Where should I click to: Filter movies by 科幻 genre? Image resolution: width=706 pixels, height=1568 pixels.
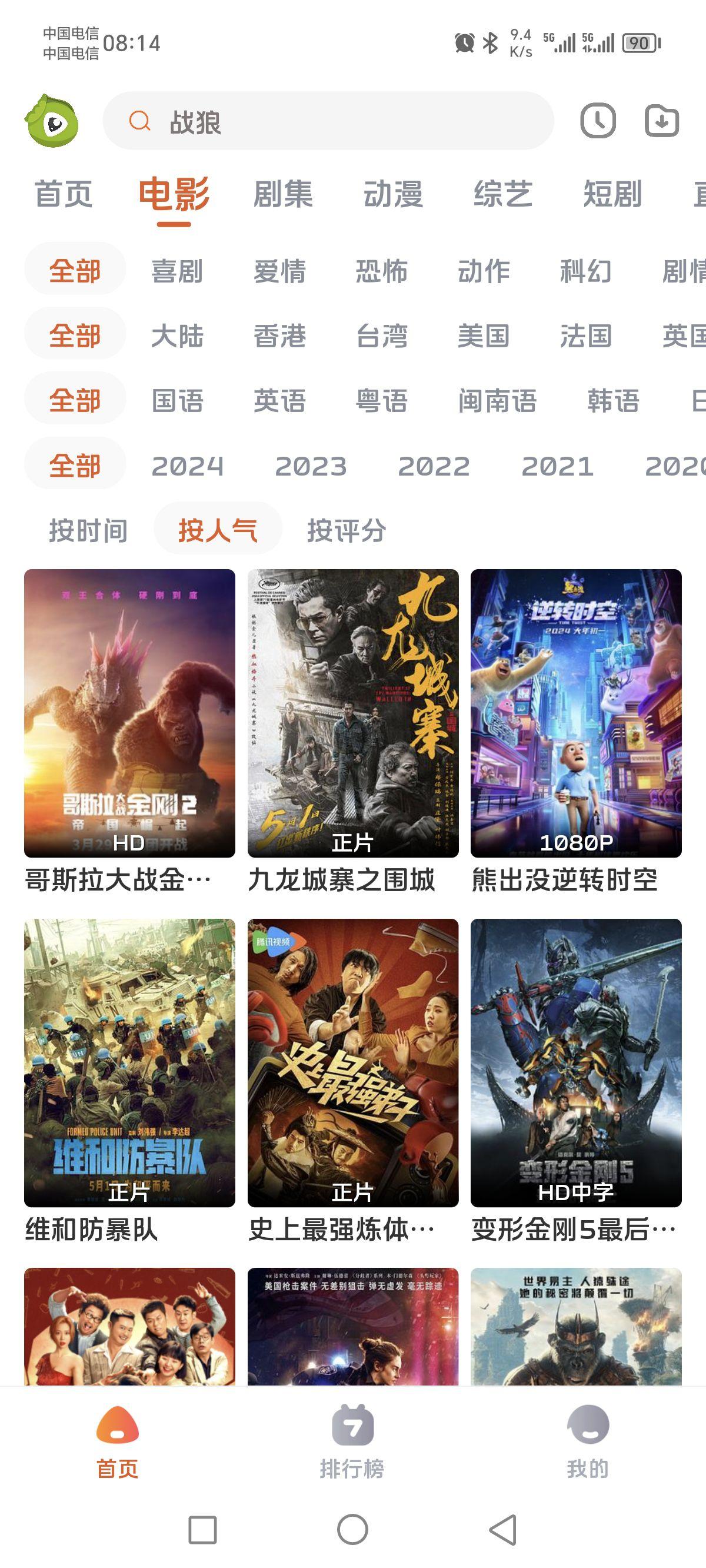coord(586,273)
